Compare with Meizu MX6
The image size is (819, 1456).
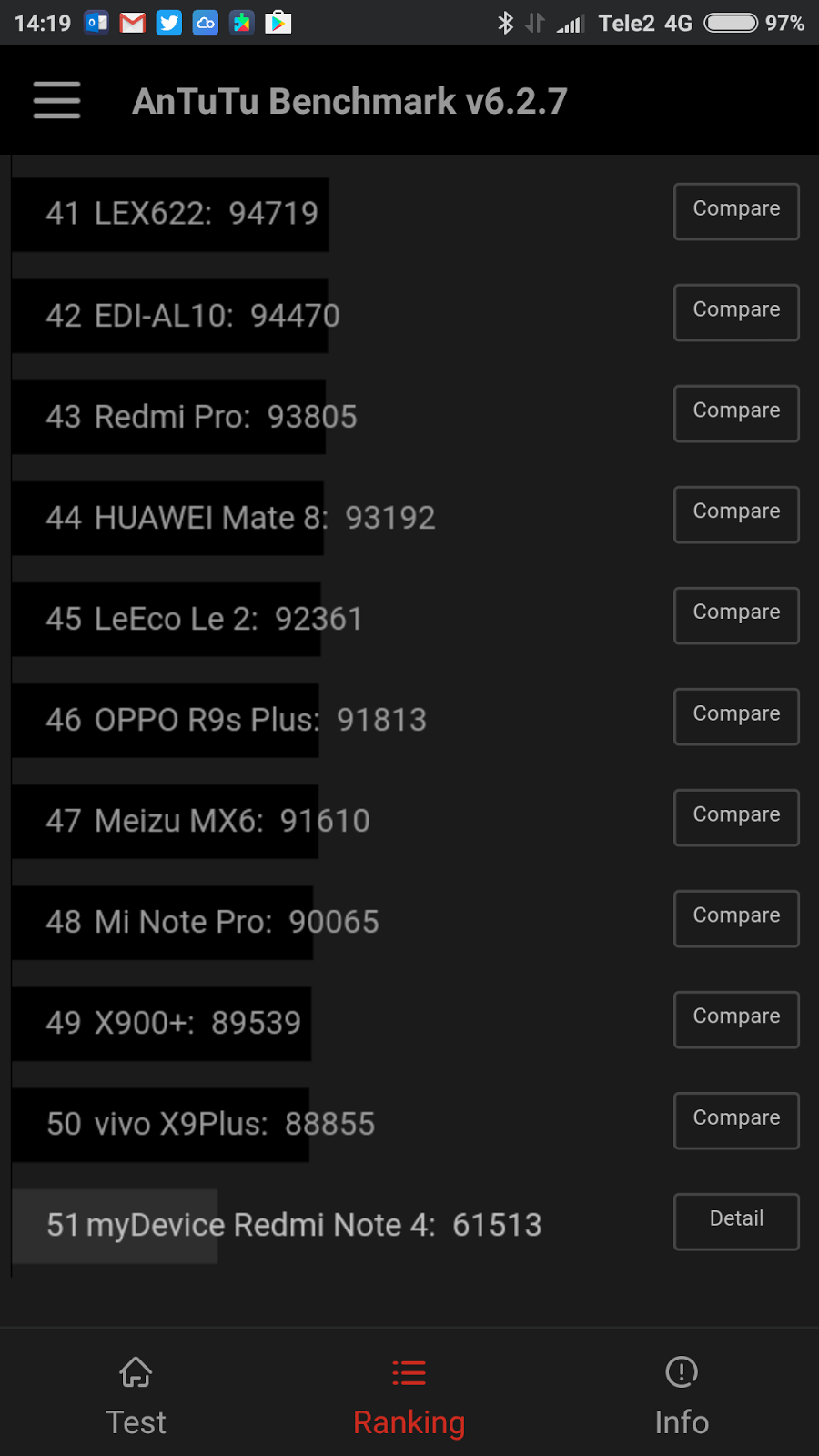(x=736, y=817)
